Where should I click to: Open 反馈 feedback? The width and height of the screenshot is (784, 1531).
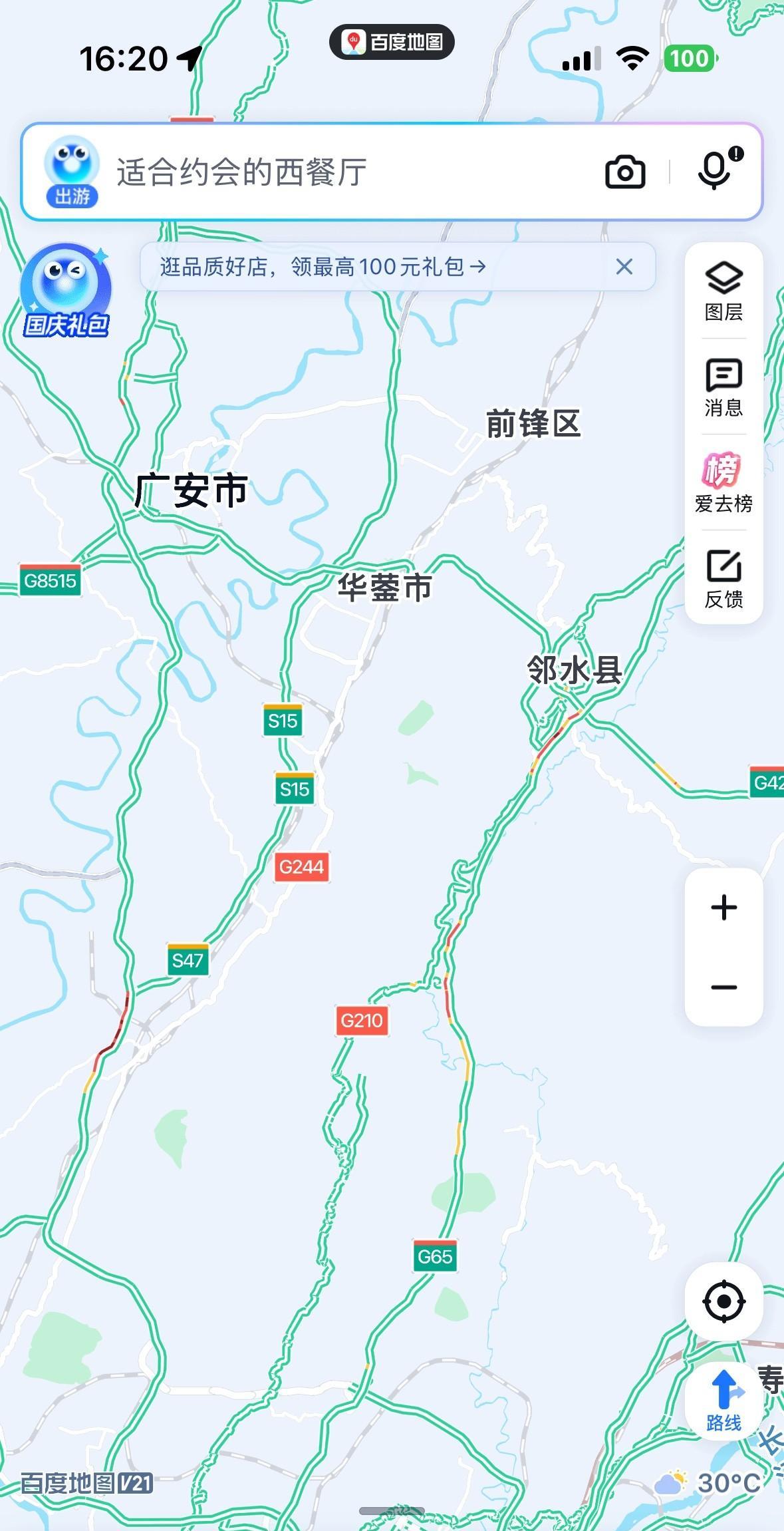point(723,579)
